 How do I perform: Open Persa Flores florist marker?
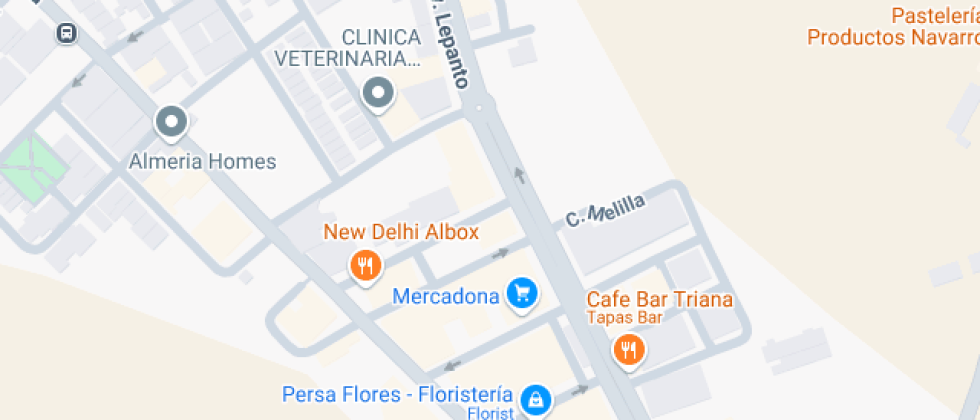[536, 399]
